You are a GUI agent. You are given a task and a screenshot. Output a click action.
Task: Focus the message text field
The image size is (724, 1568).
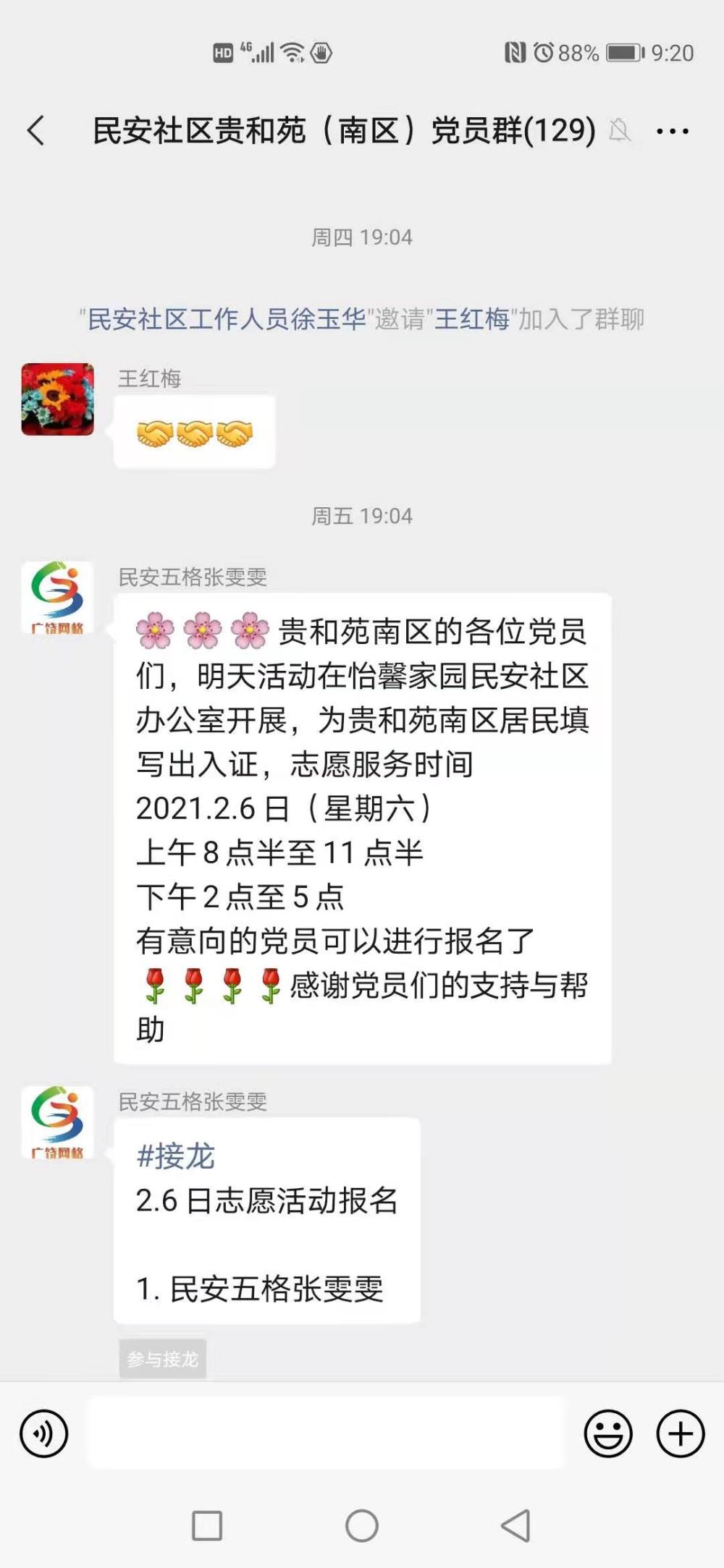click(325, 1433)
